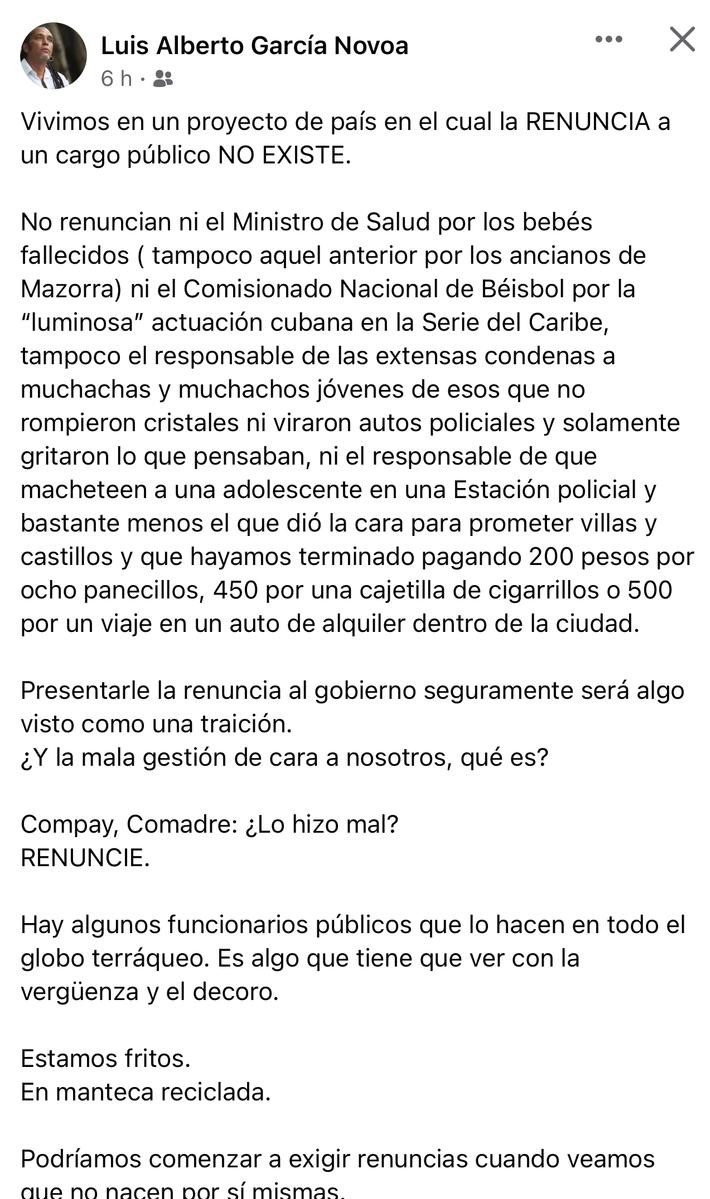Open Luis Alberto García Novoa's profile name link

click(x=254, y=45)
